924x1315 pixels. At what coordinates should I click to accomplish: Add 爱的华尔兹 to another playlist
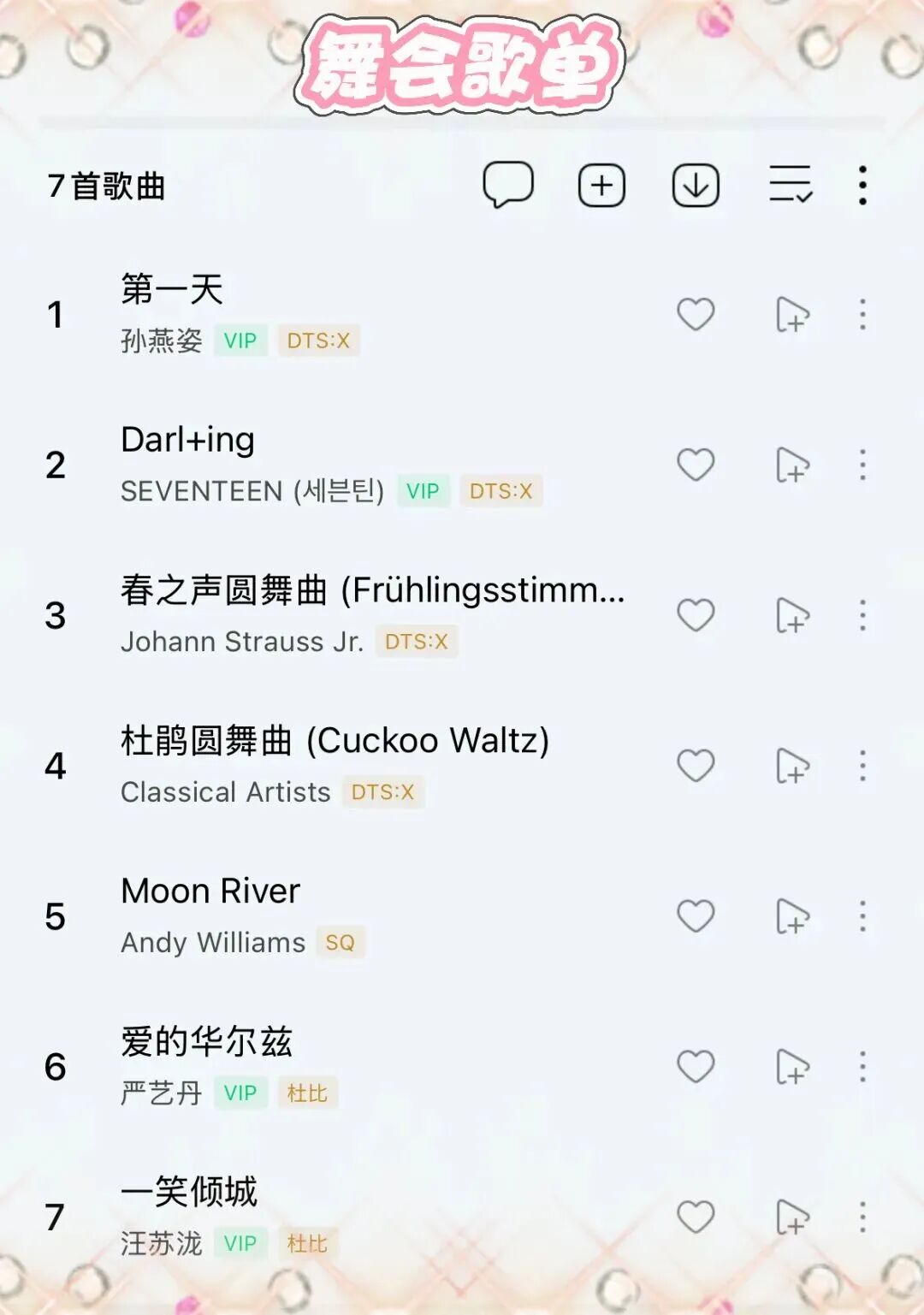[792, 1068]
